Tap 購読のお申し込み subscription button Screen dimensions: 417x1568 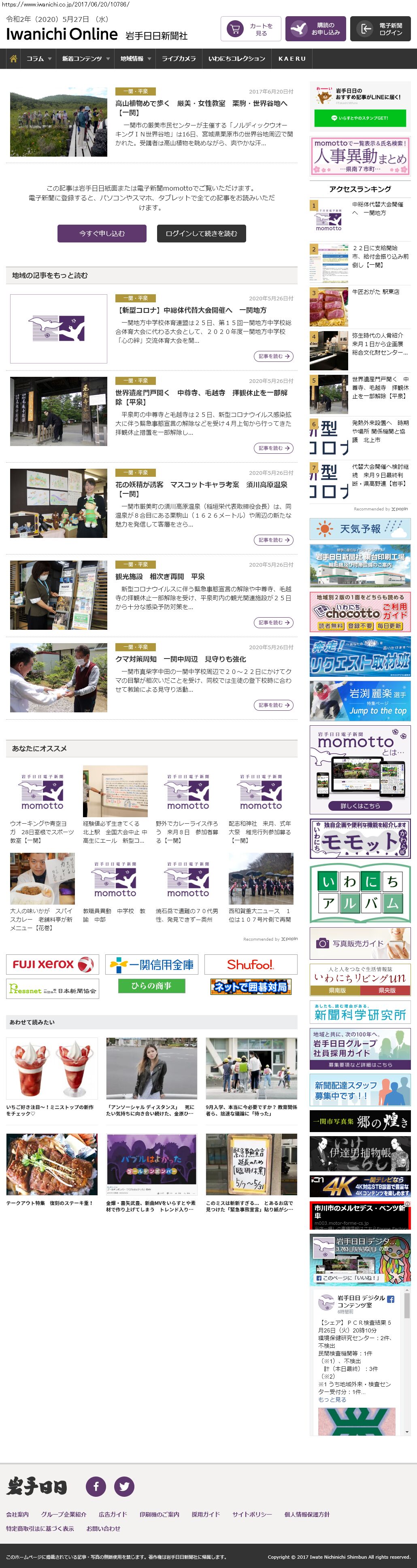tap(315, 29)
